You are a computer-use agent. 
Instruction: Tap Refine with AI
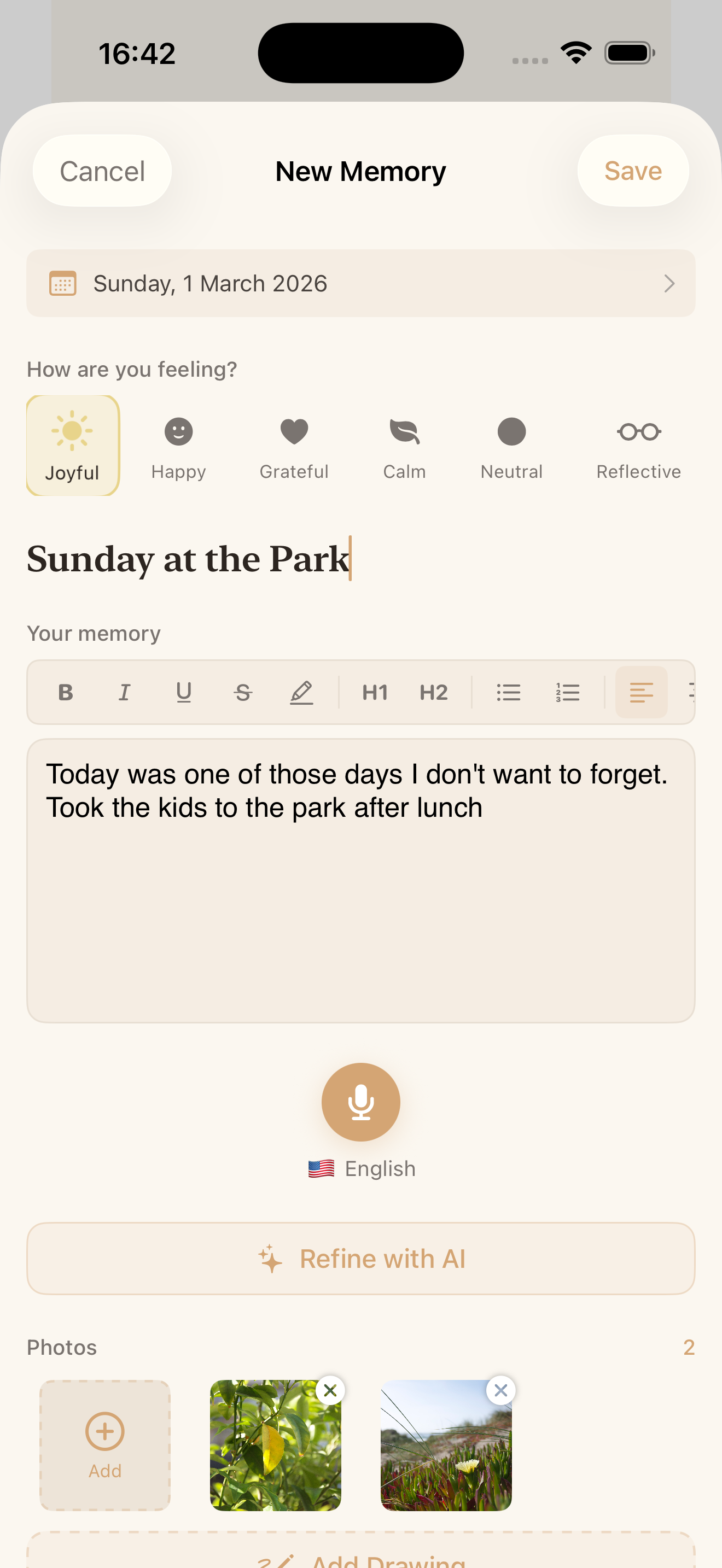click(x=360, y=1259)
